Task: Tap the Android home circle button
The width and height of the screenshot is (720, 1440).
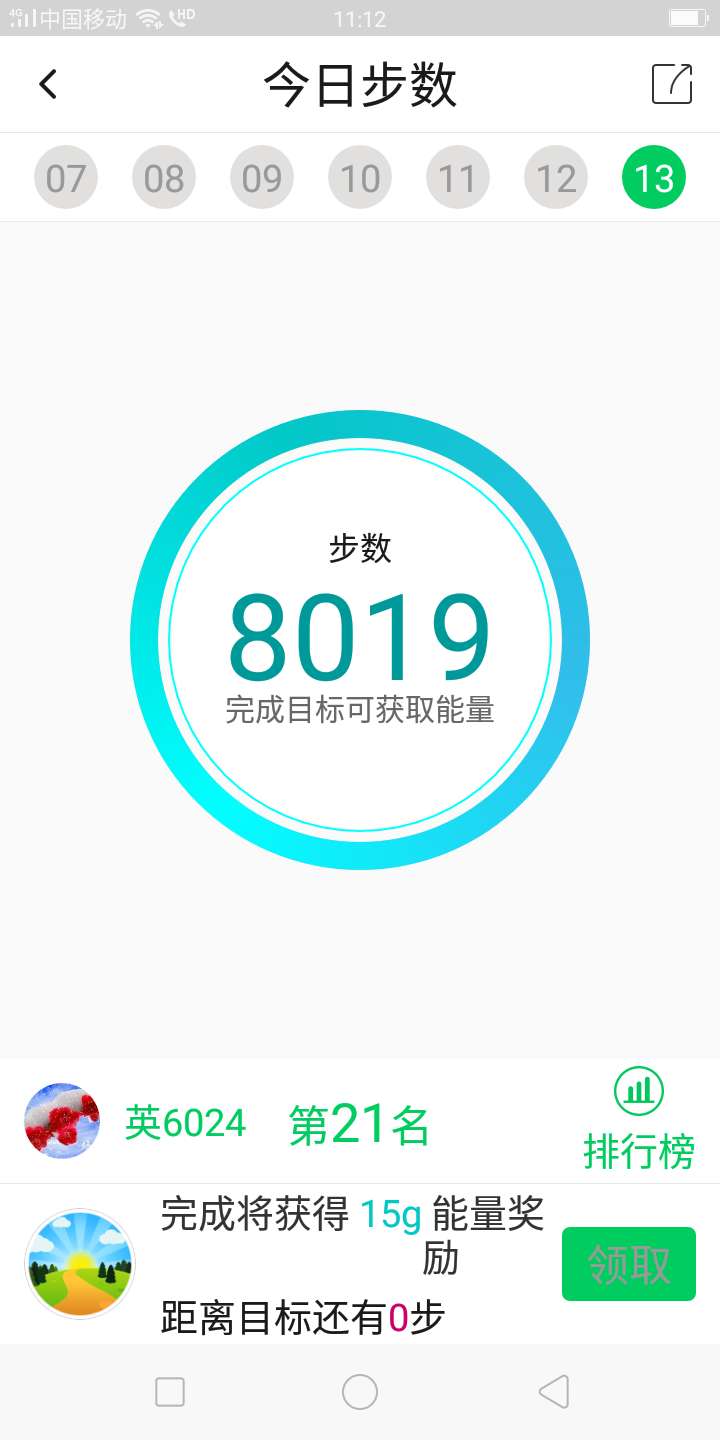Action: coord(360,1391)
